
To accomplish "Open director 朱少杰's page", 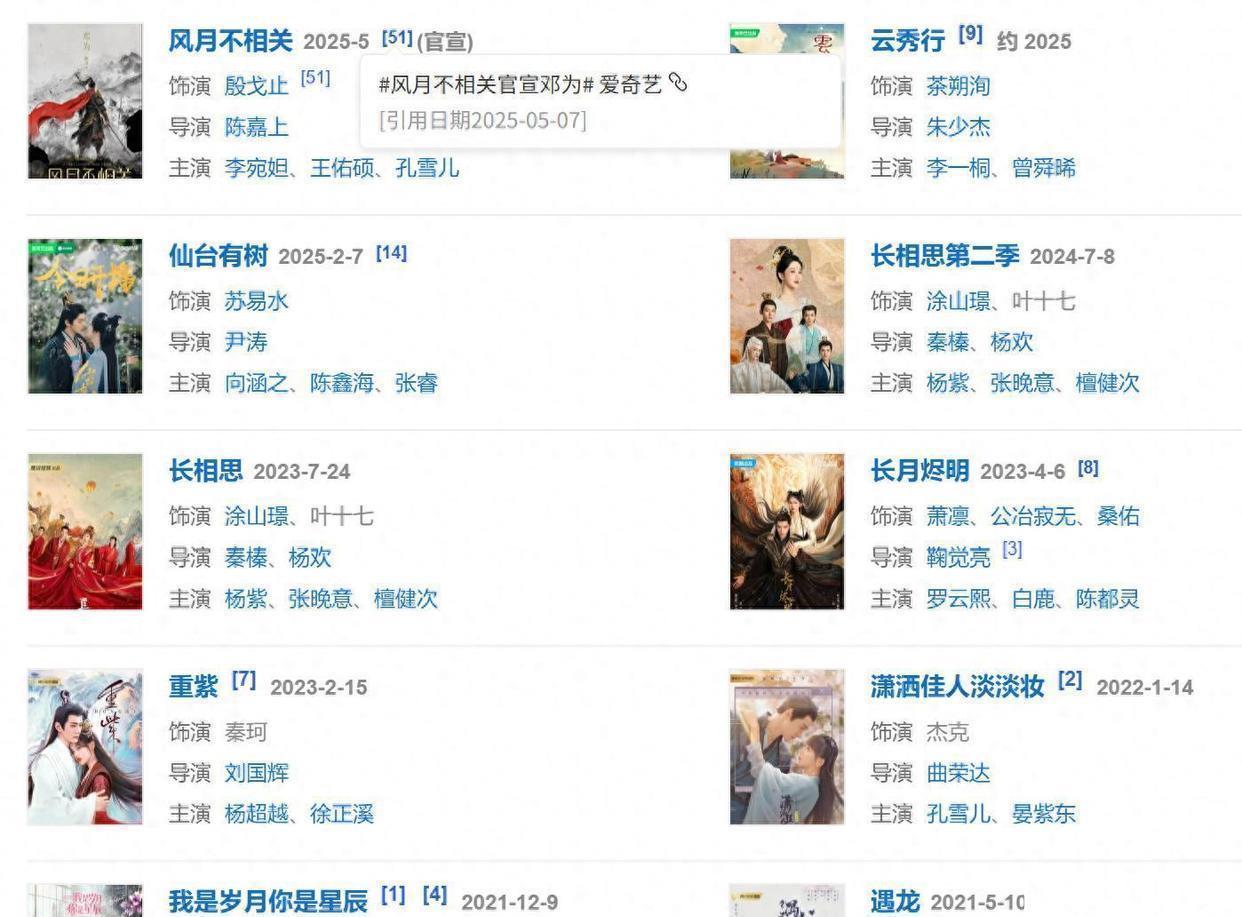I will point(958,127).
